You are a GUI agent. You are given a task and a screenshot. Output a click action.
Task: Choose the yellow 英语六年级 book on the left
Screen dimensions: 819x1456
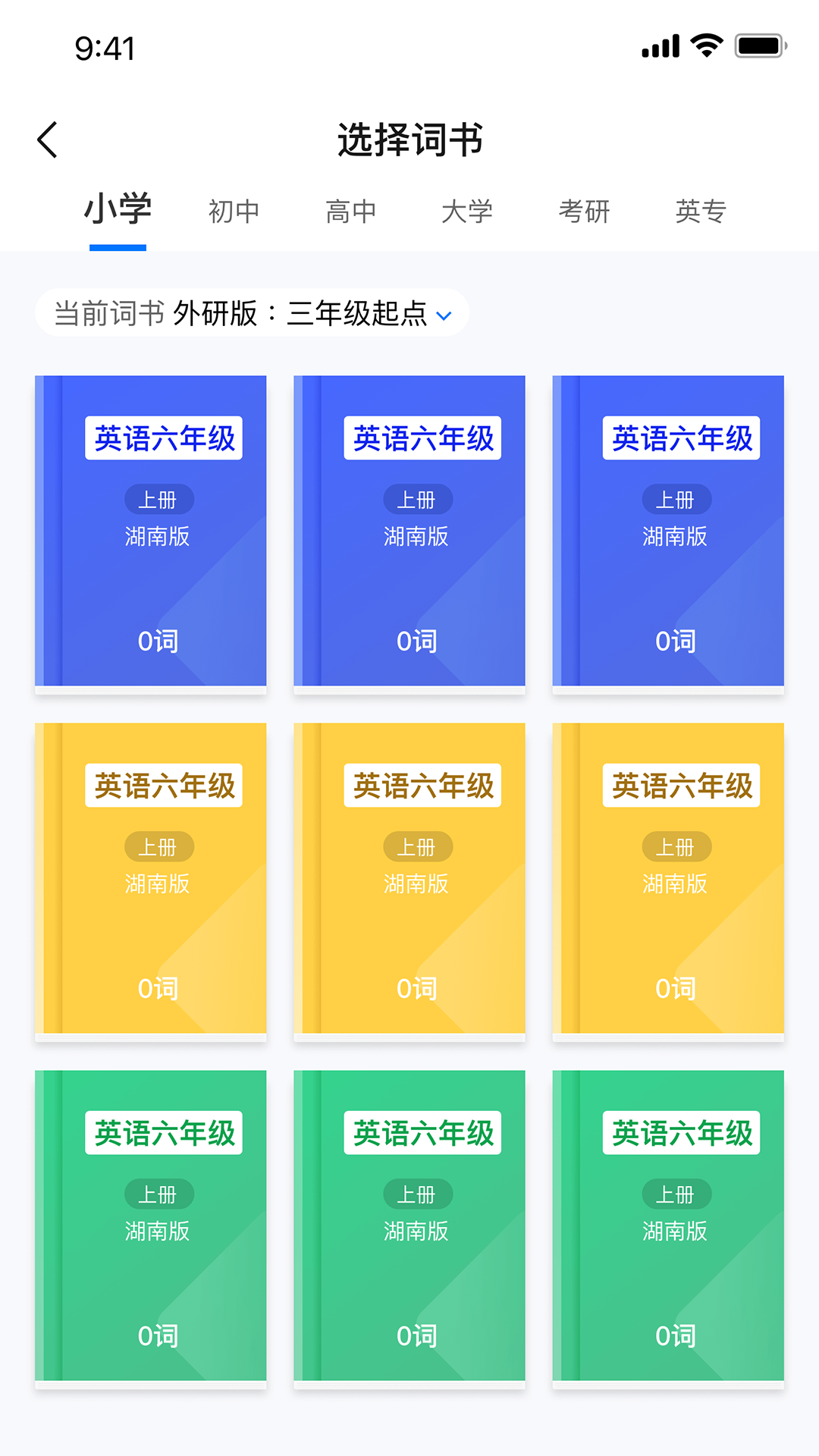pyautogui.click(x=149, y=878)
